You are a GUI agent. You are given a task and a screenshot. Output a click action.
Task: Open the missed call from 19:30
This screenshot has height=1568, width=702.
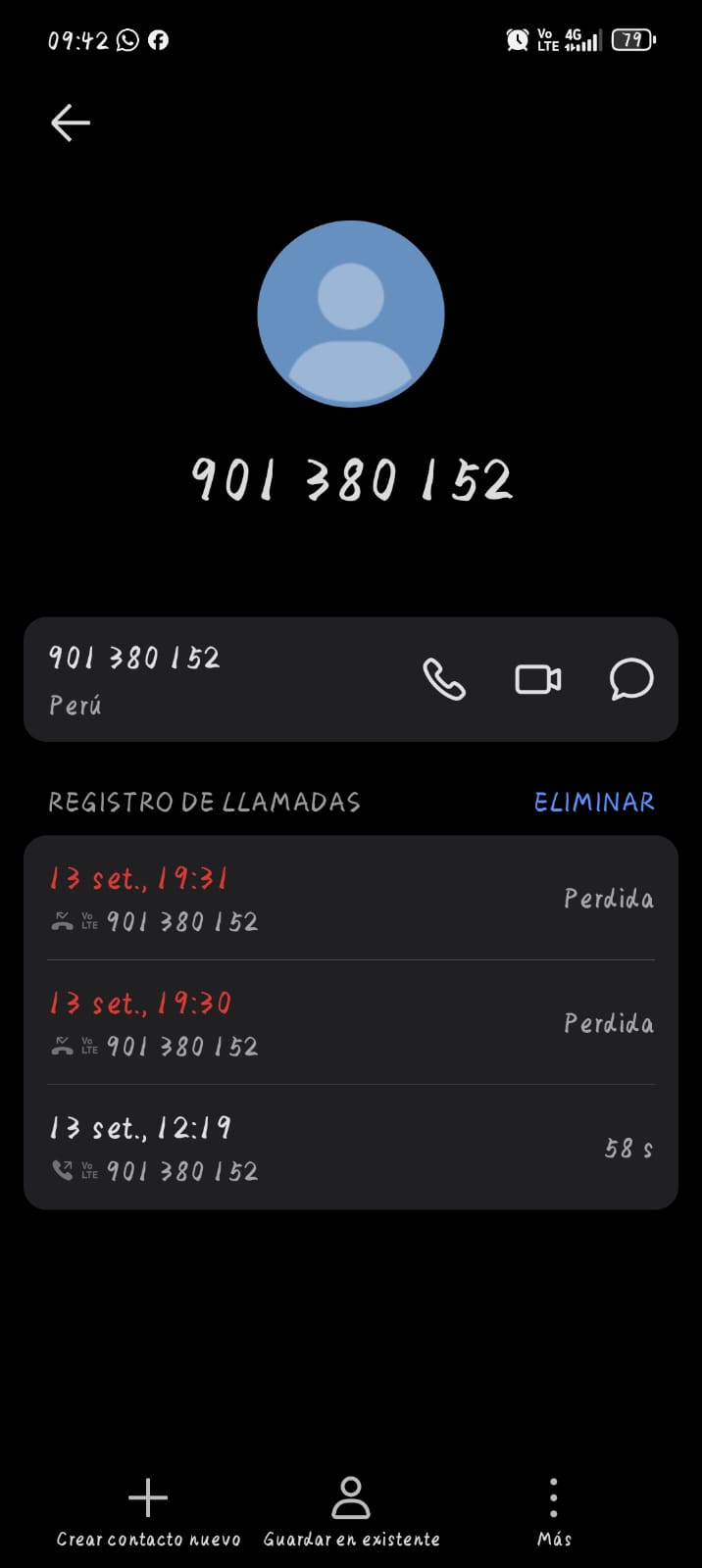[x=351, y=1023]
